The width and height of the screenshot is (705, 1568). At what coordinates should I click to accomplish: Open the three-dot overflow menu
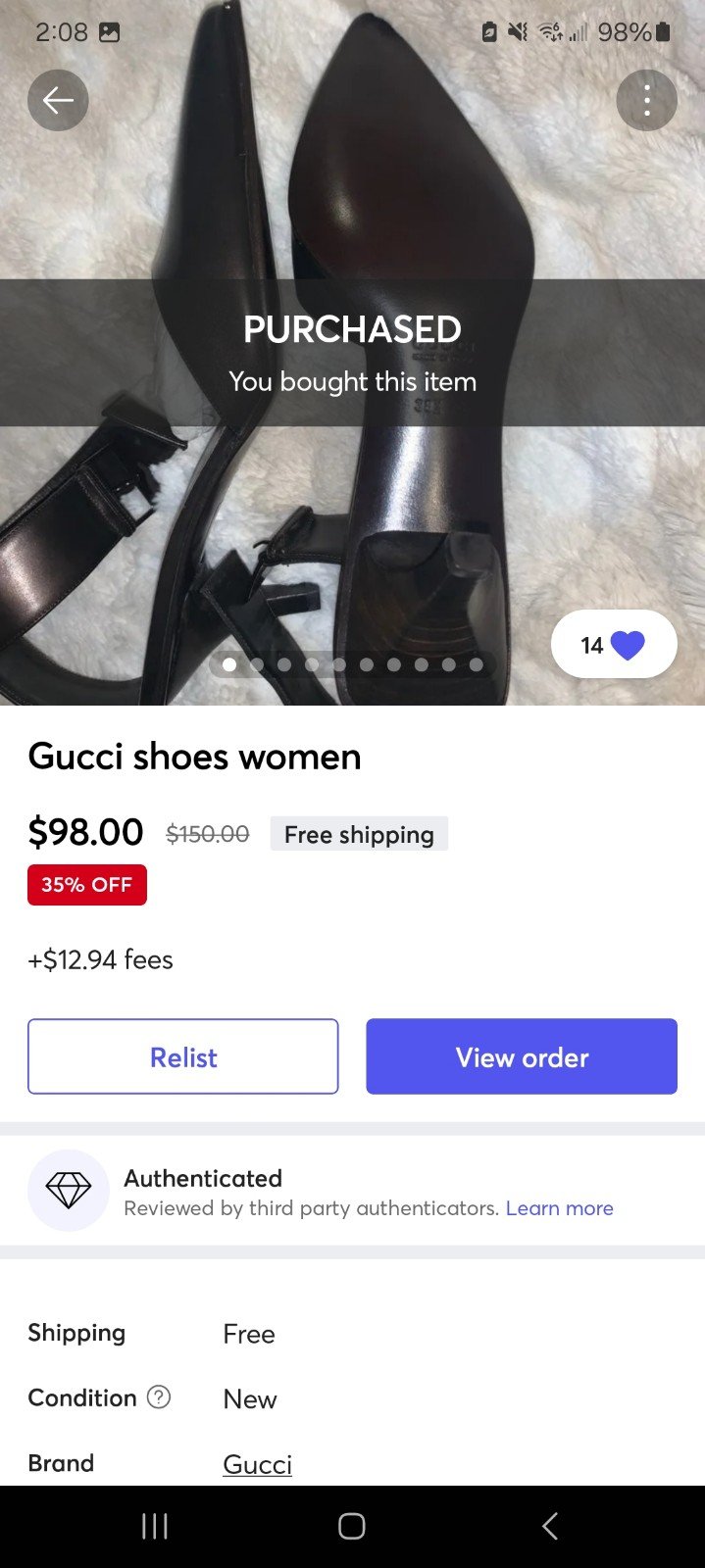[x=646, y=100]
